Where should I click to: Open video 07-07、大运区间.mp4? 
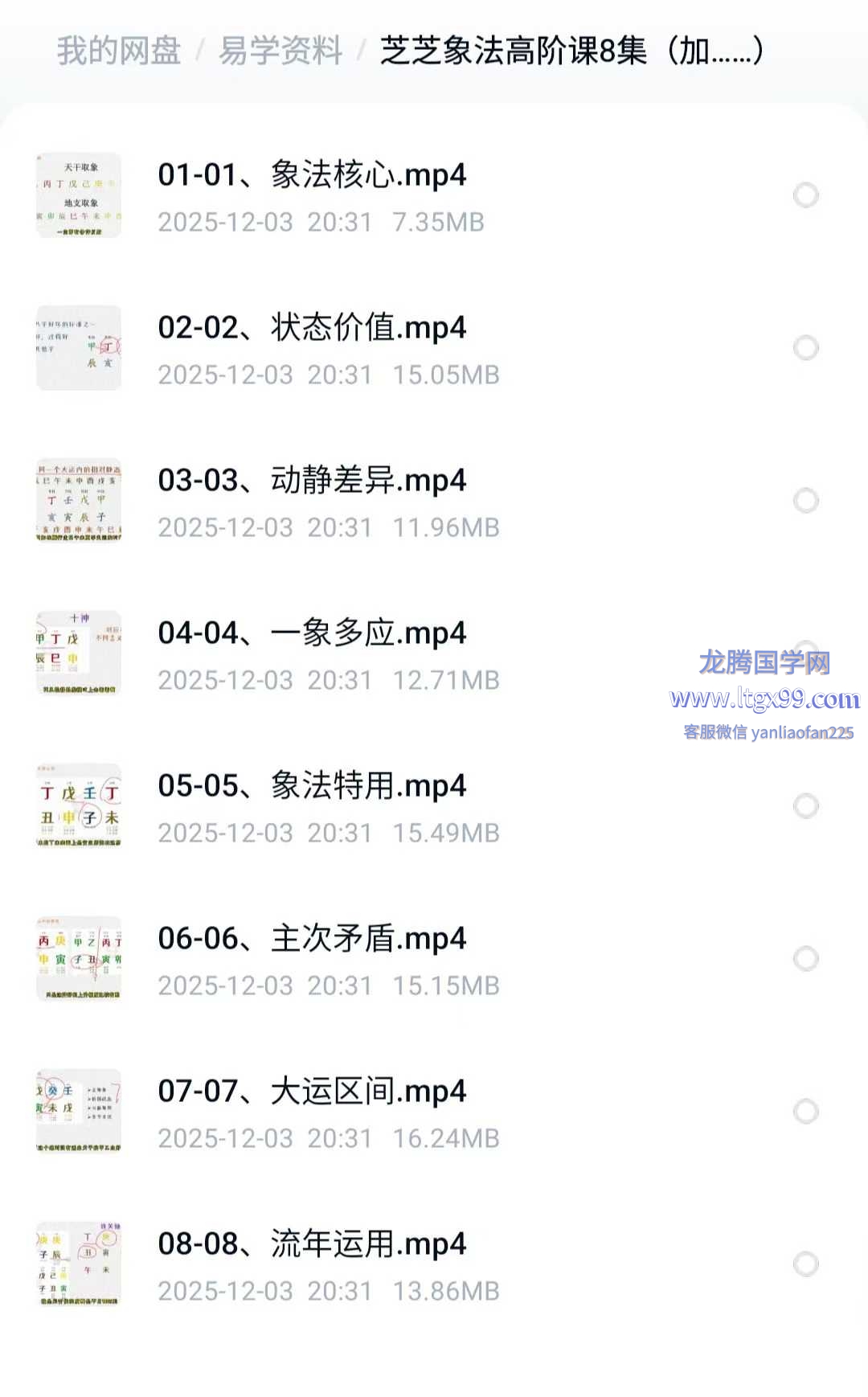312,1092
